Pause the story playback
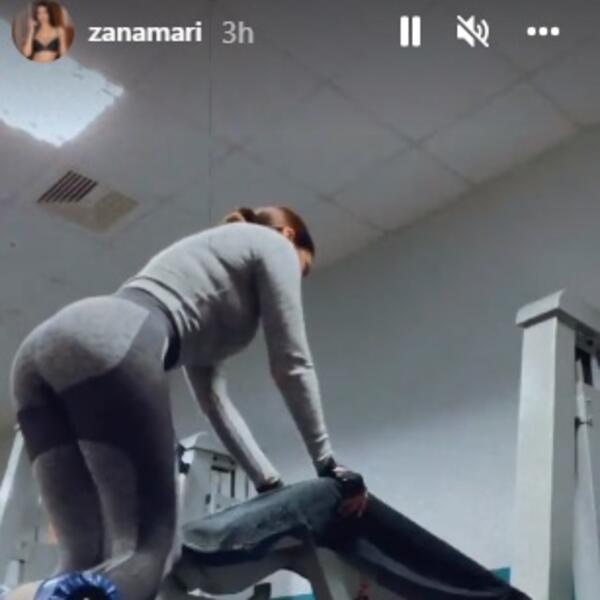 tap(410, 32)
